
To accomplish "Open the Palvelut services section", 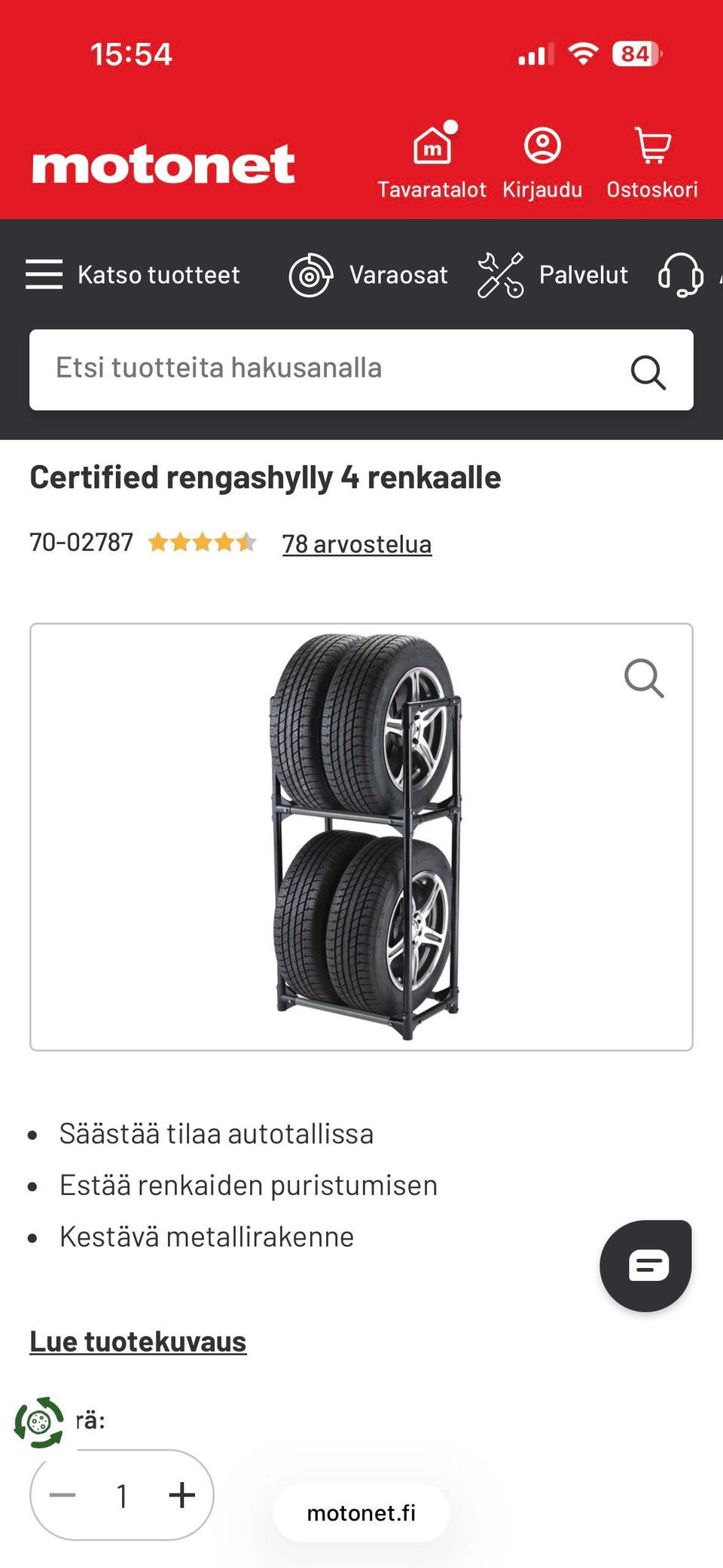I will point(555,275).
